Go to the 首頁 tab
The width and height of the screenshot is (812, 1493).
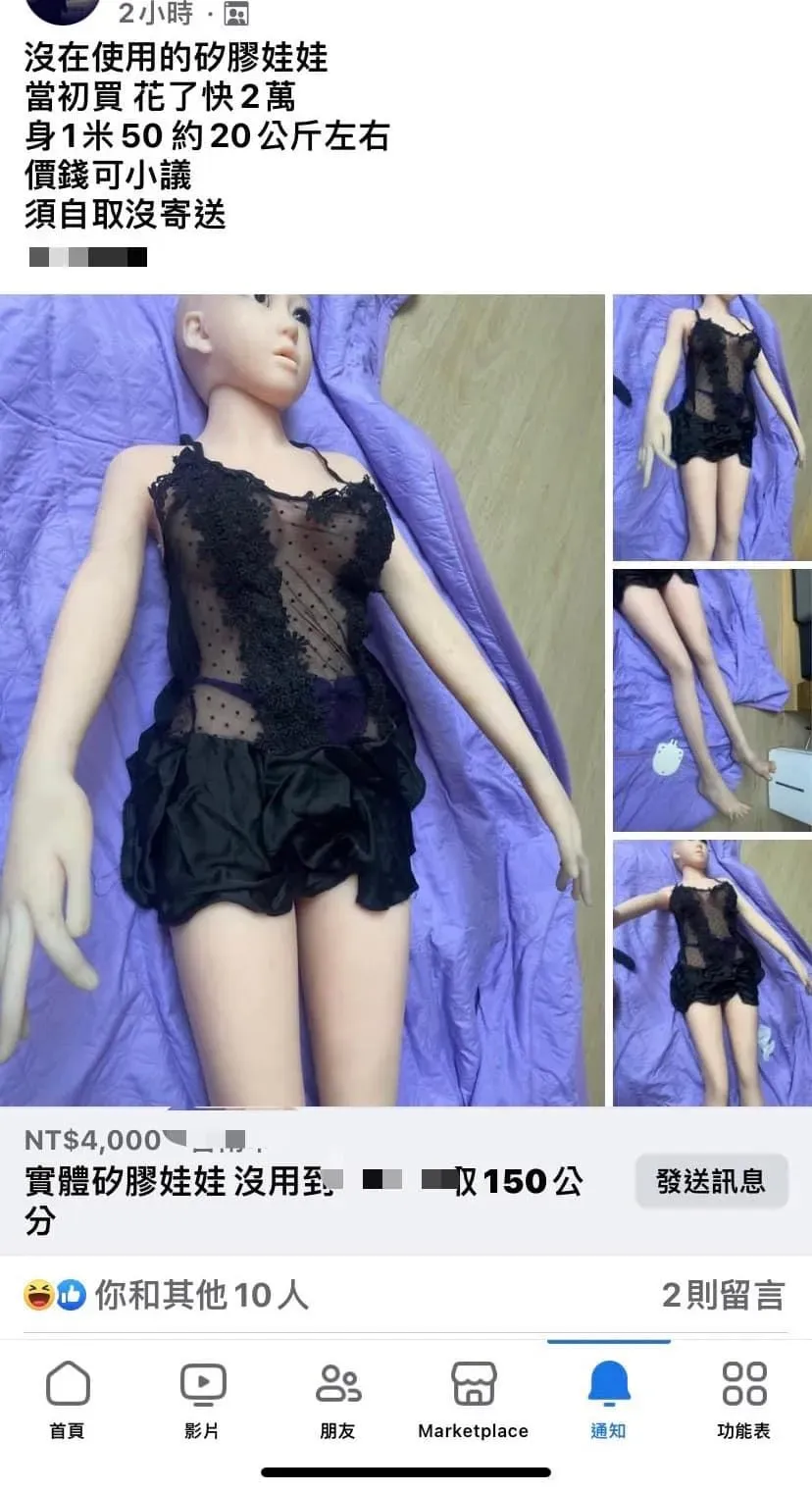(x=68, y=1400)
